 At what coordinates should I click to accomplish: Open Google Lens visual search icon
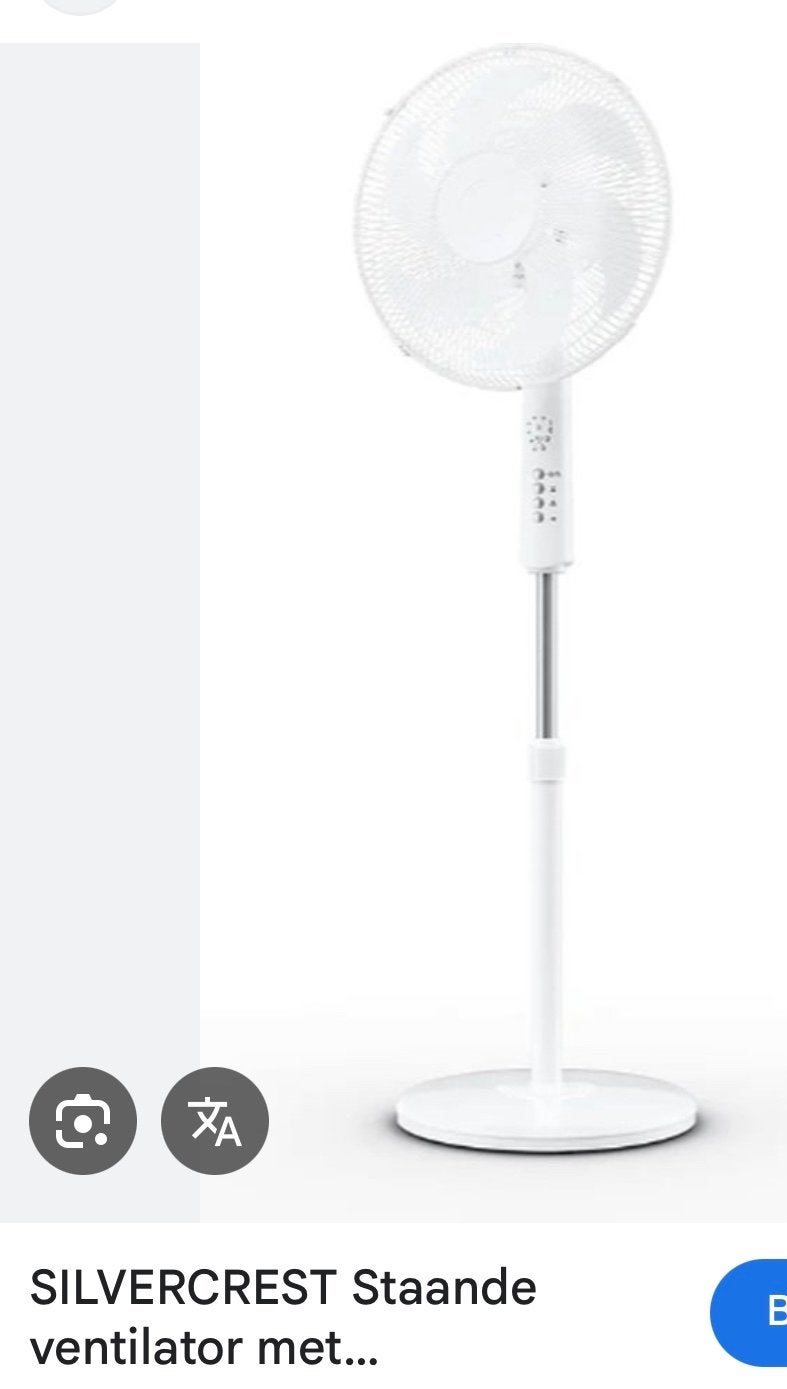[82, 1120]
